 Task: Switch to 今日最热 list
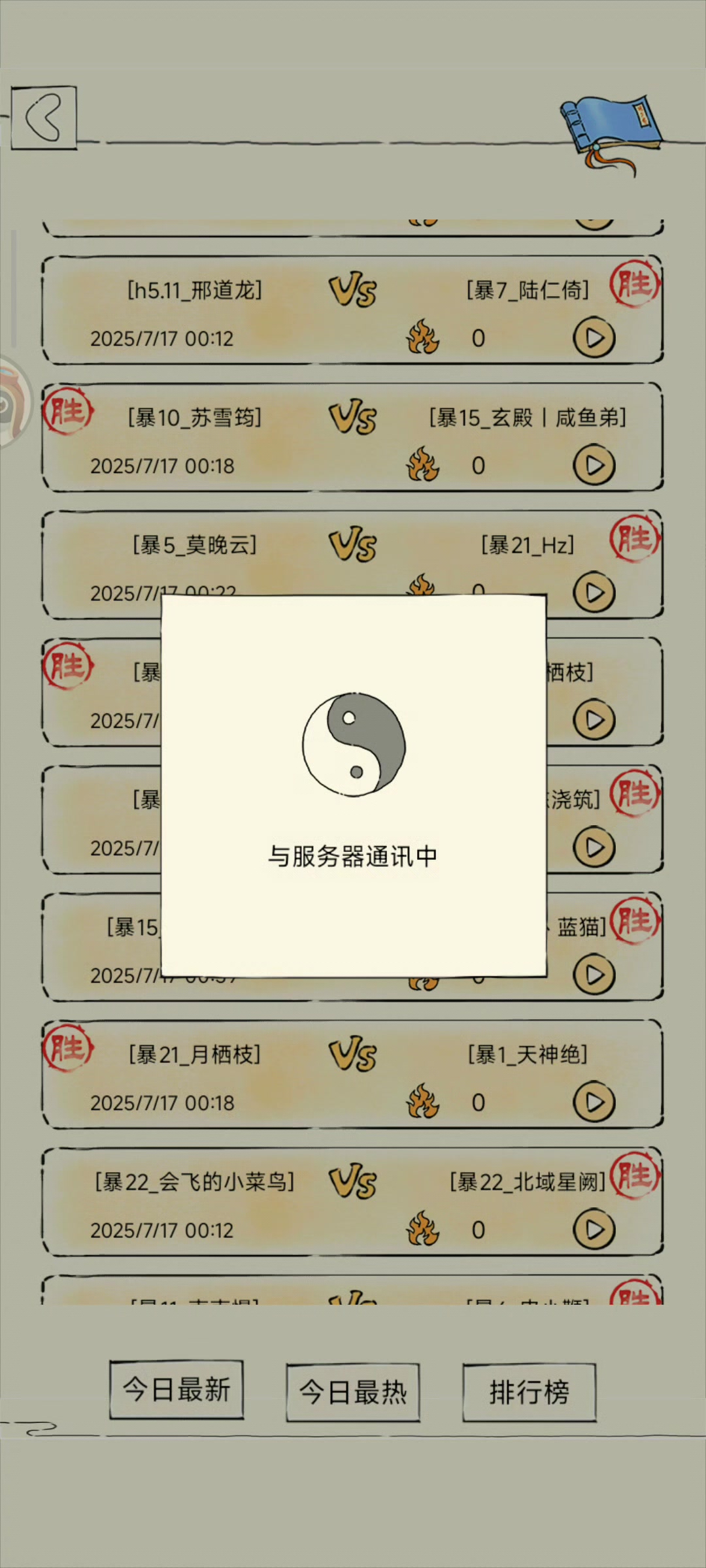click(353, 1392)
